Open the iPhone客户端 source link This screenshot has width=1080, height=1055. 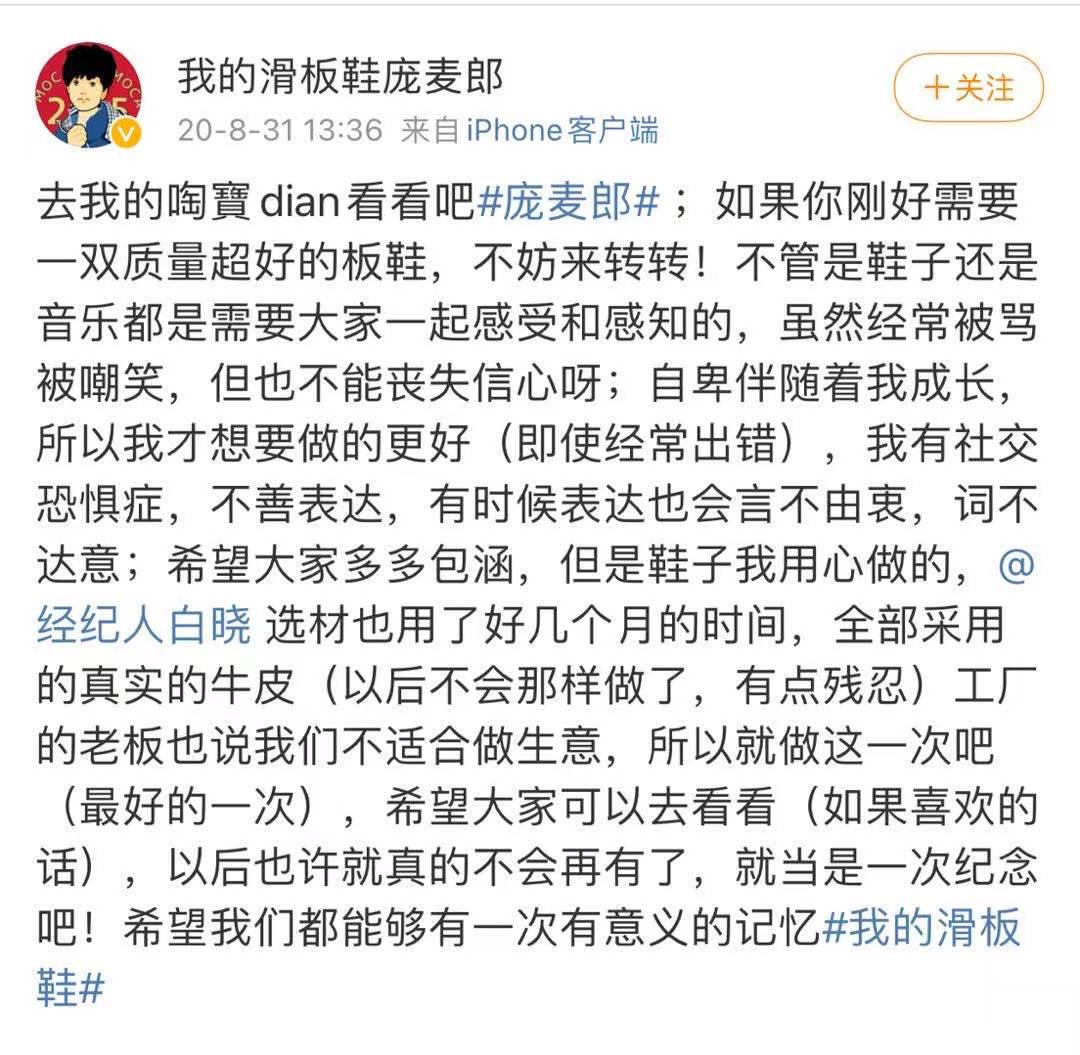(x=562, y=130)
